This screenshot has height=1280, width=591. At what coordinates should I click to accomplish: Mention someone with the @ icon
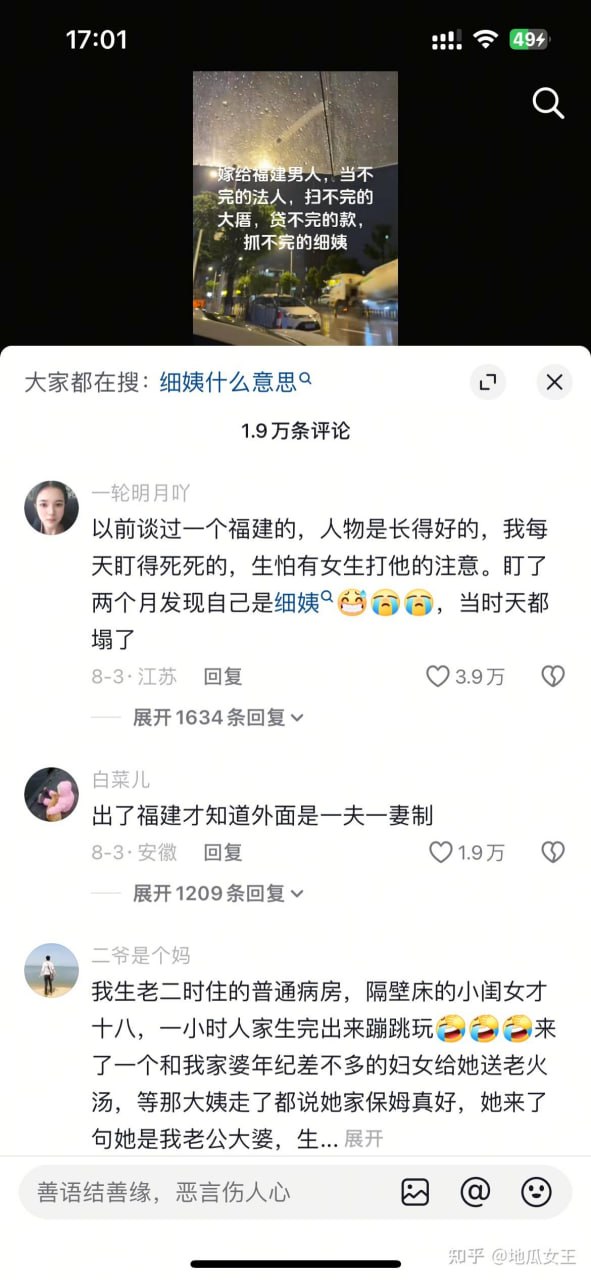(x=475, y=1191)
